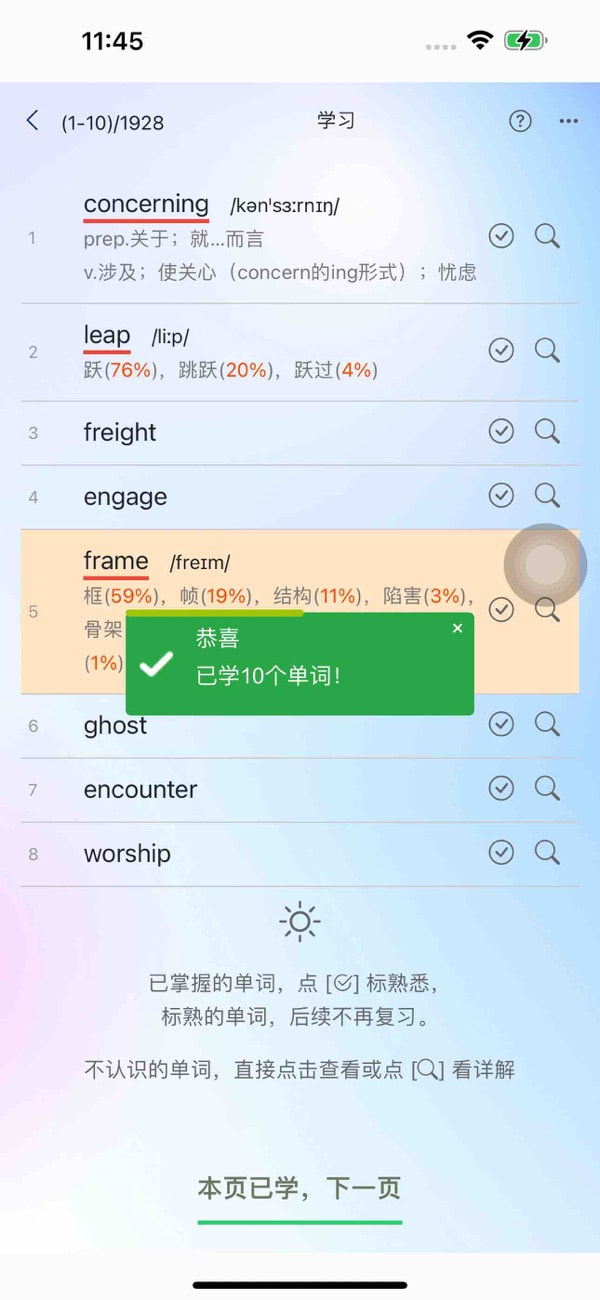Look up details for ghost
Viewport: 600px width, 1300px height.
(x=547, y=724)
